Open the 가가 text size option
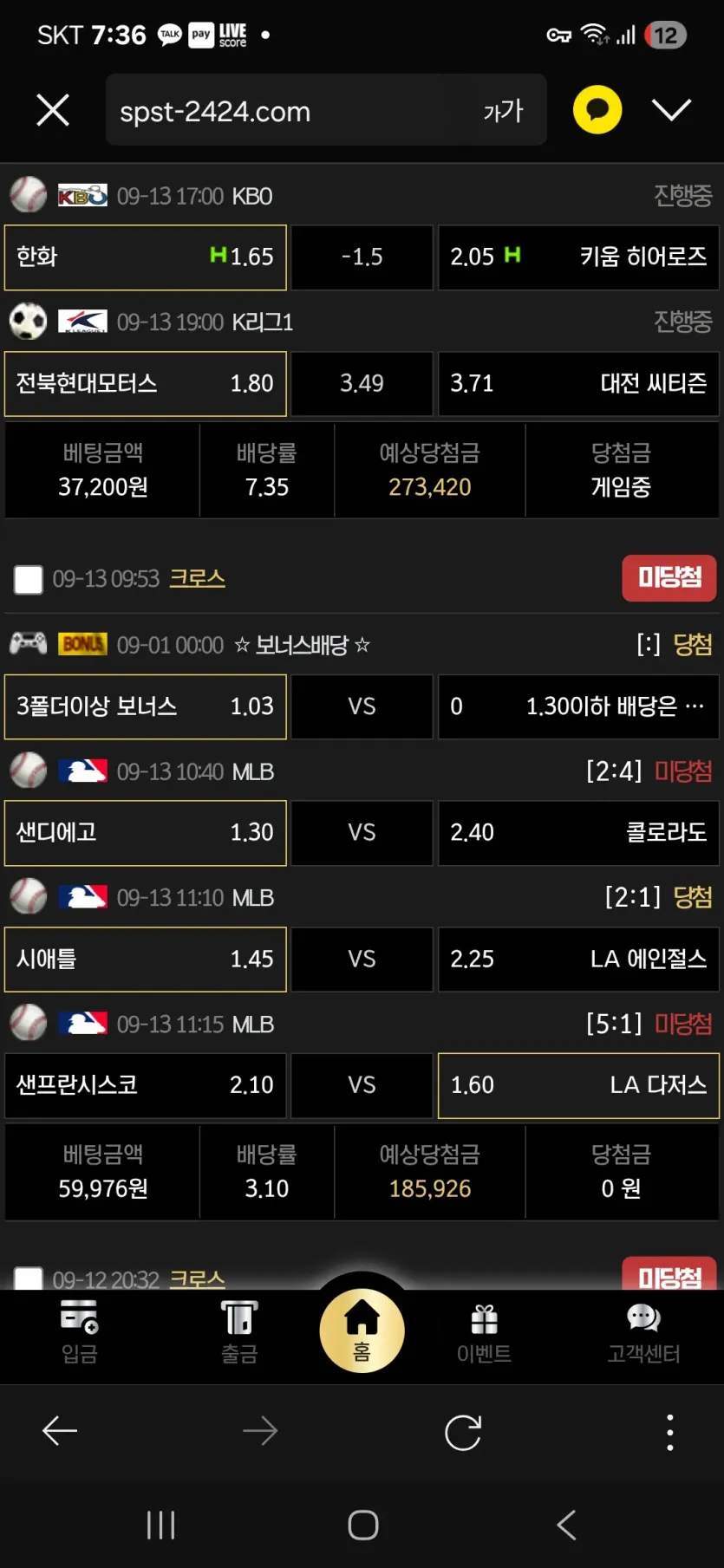This screenshot has height=1568, width=724. tap(503, 111)
